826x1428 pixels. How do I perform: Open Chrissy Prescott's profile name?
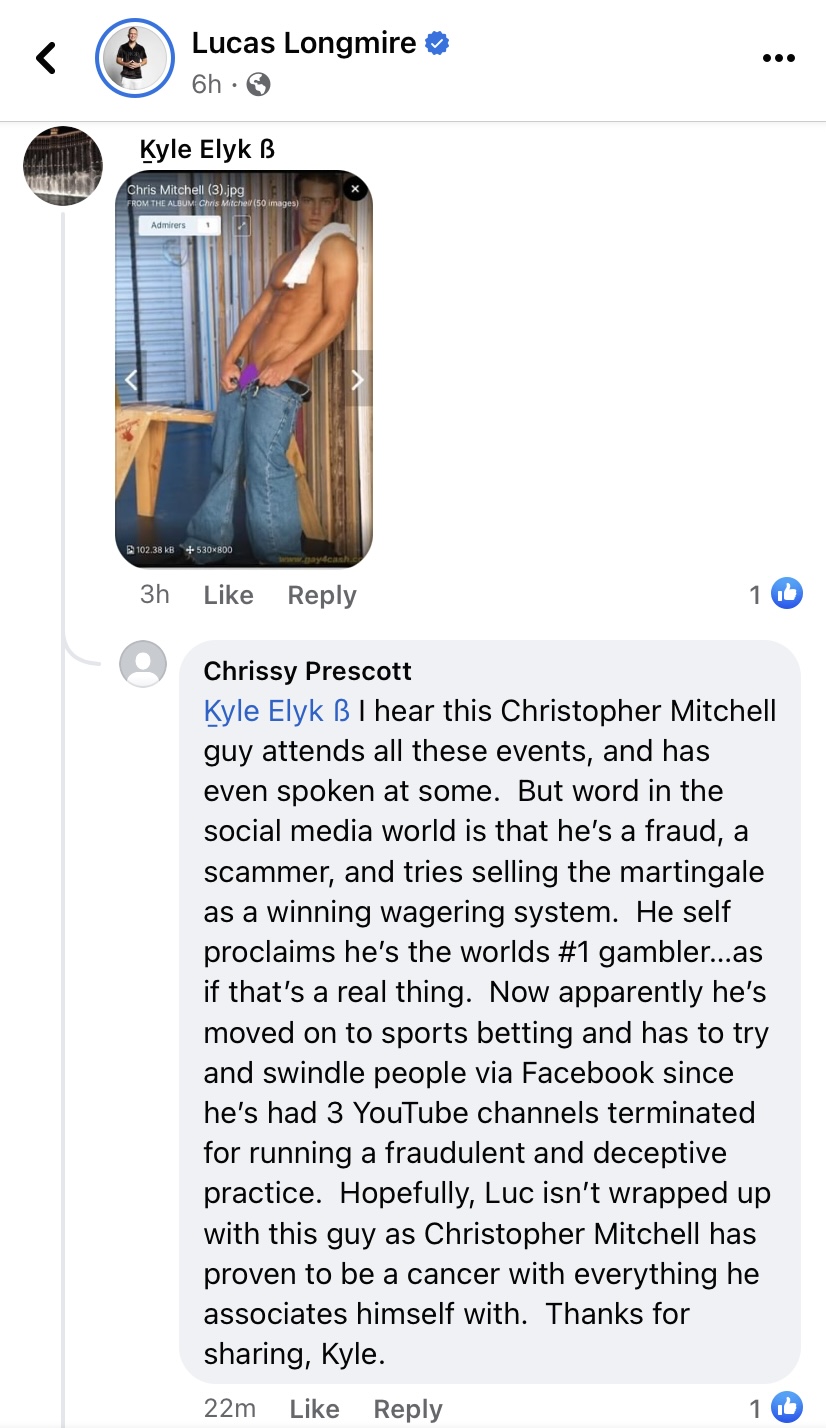(x=307, y=671)
